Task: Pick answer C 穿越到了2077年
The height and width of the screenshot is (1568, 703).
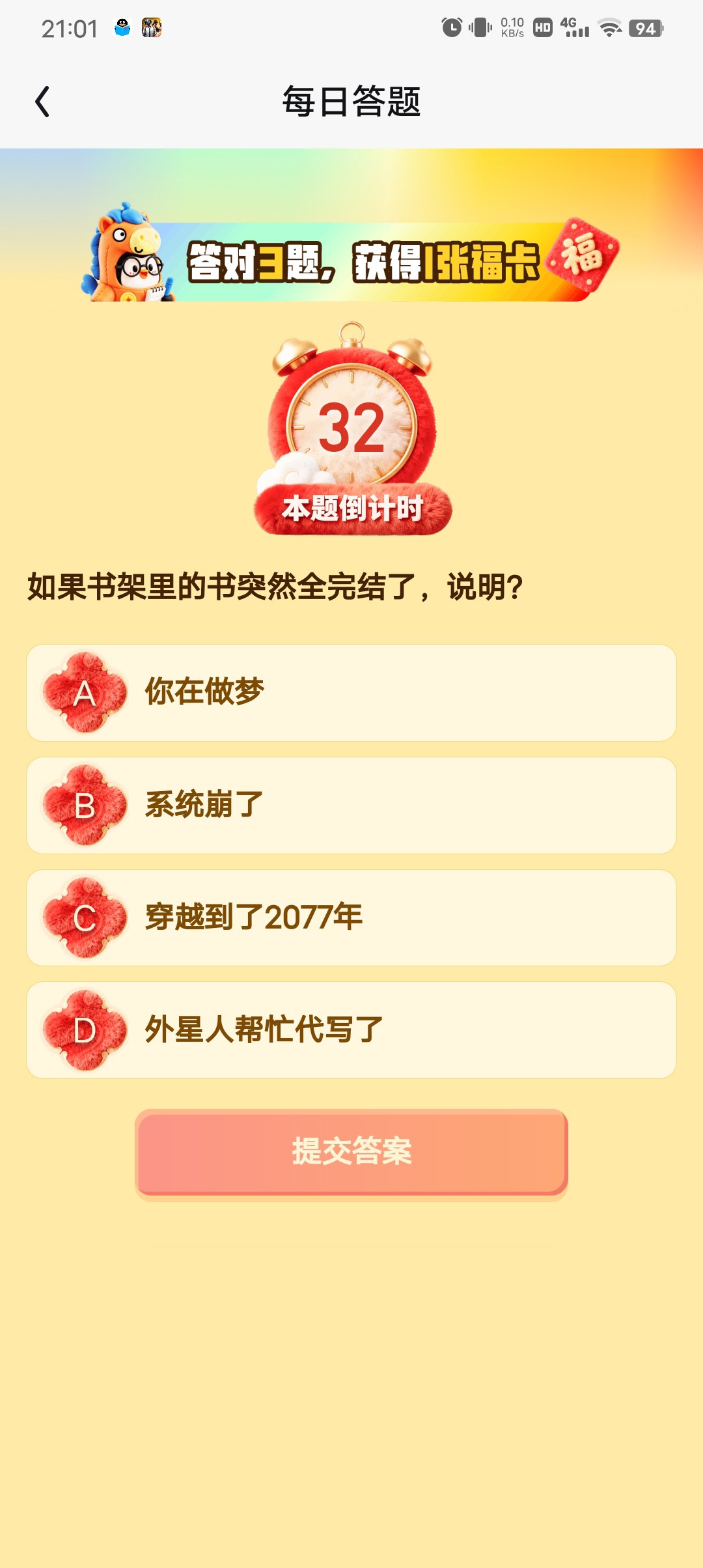Action: click(351, 918)
